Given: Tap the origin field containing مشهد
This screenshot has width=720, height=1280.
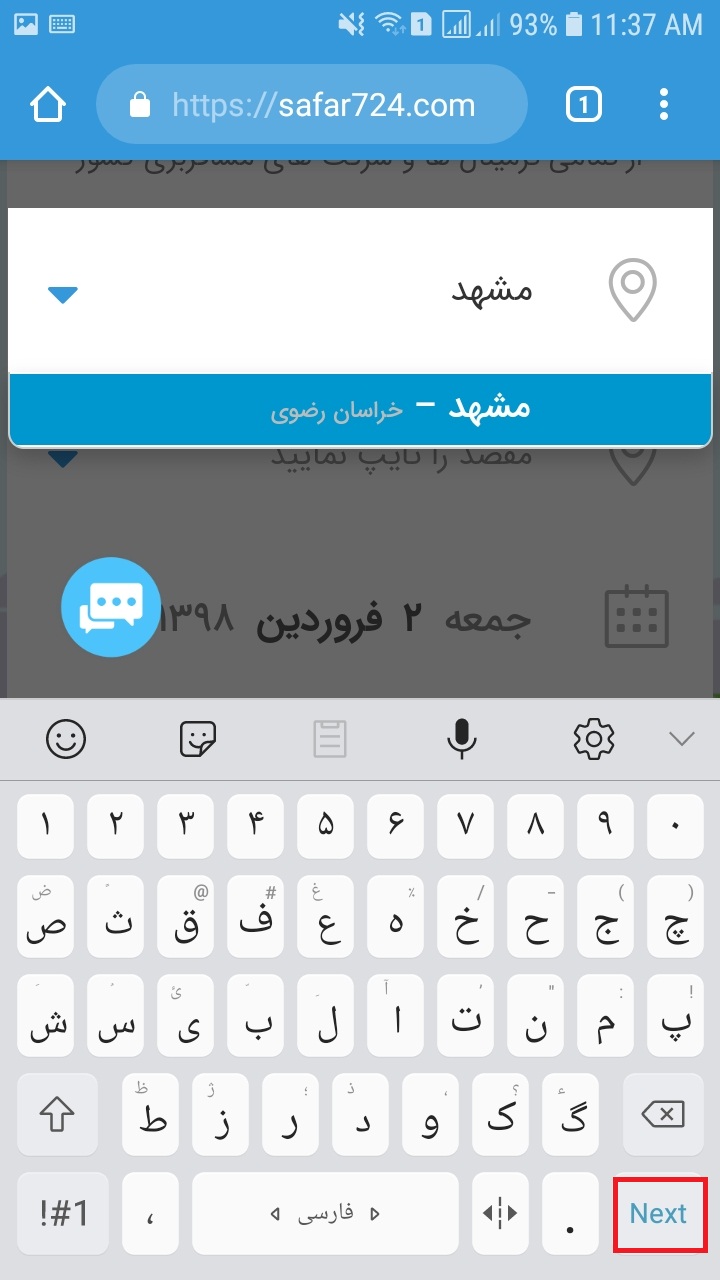Looking at the screenshot, I should pyautogui.click(x=400, y=291).
